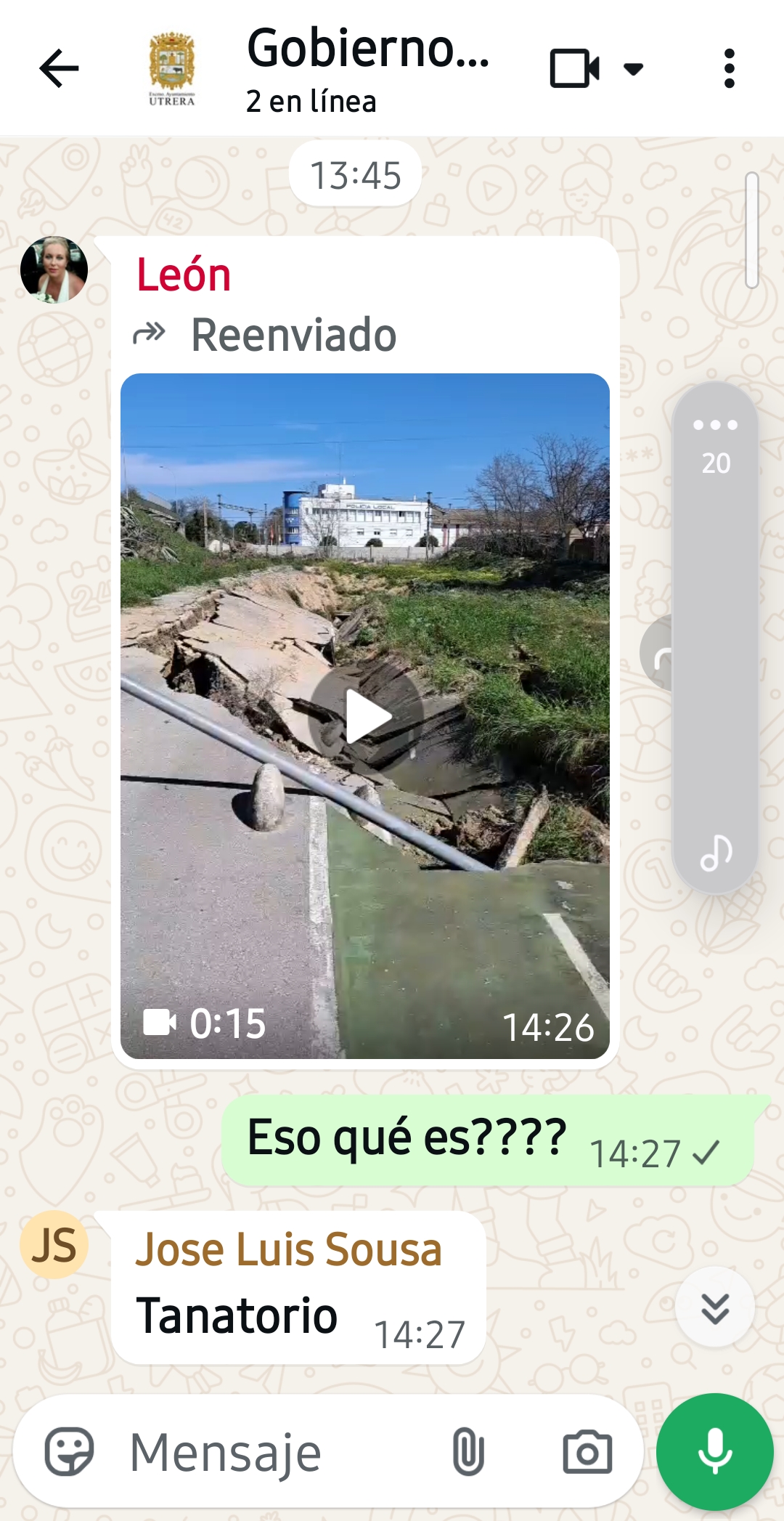Open the emoji and sticker picker
Viewport: 784px width, 1521px height.
[x=70, y=1452]
